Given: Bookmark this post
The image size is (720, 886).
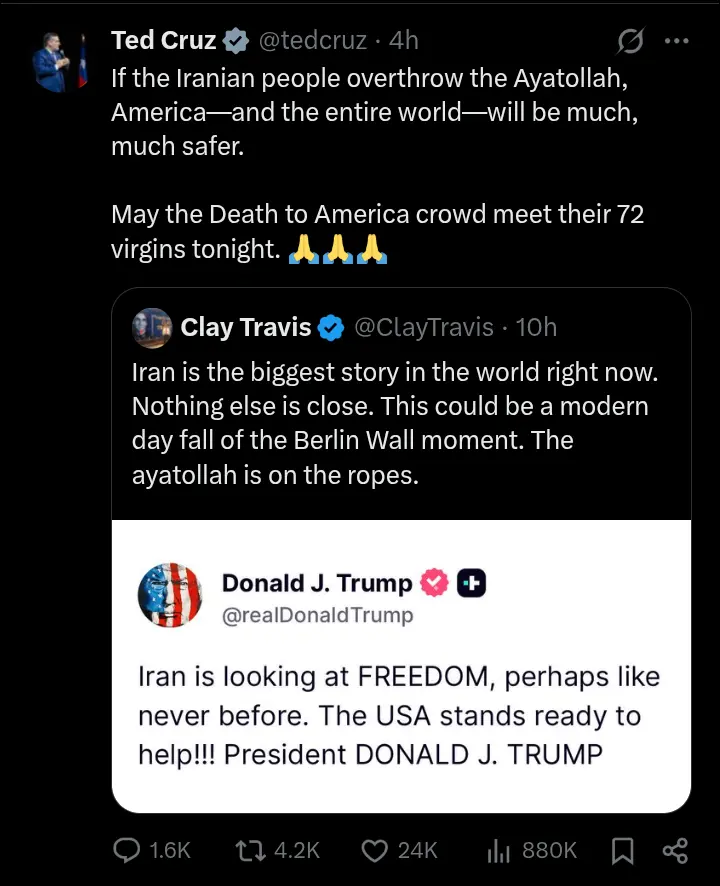Looking at the screenshot, I should (622, 851).
